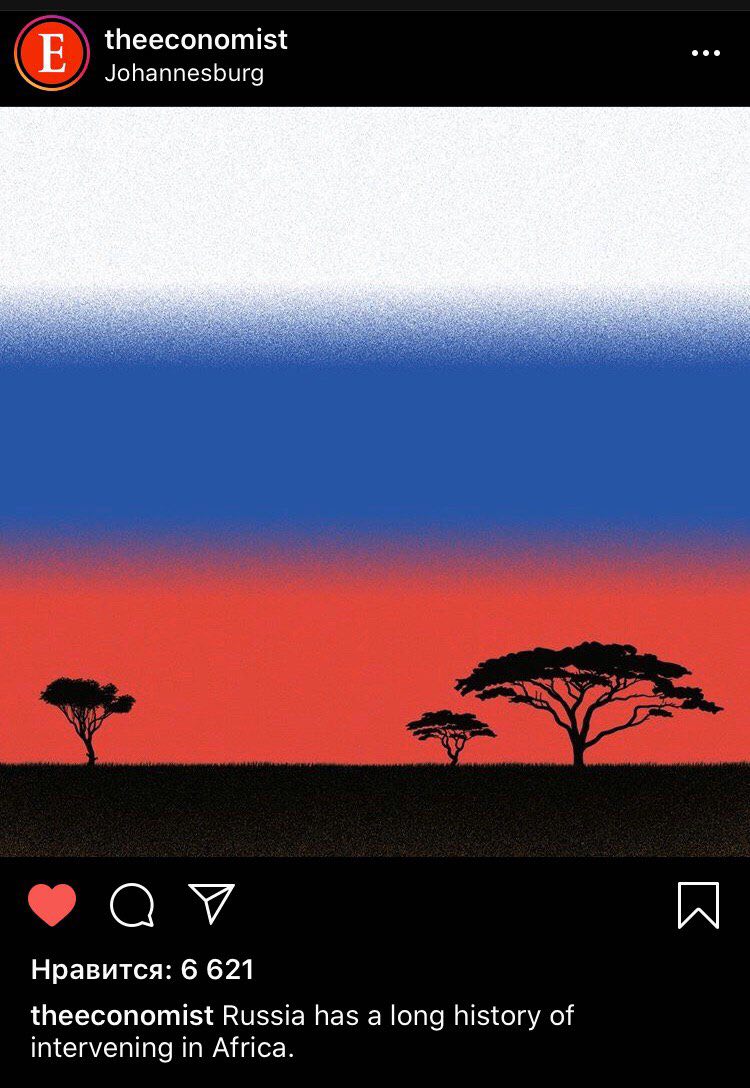
Task: Open theeconomist username in the caption
Action: (122, 1016)
